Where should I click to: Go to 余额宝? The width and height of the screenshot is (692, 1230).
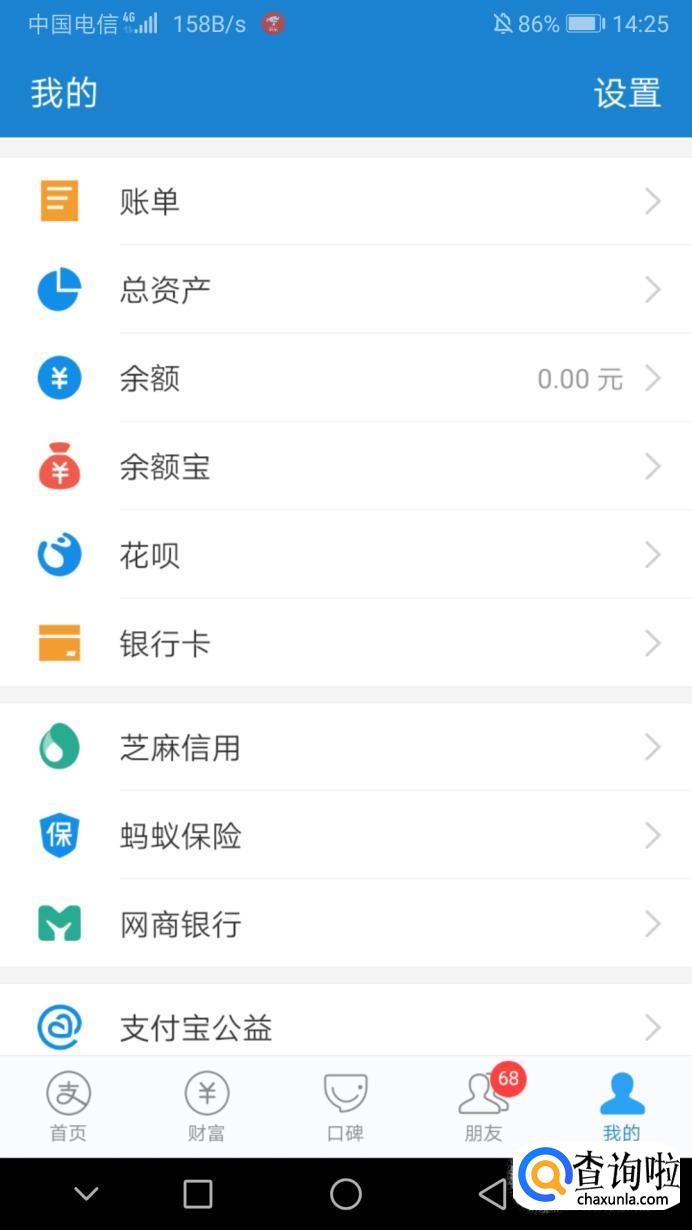(346, 467)
